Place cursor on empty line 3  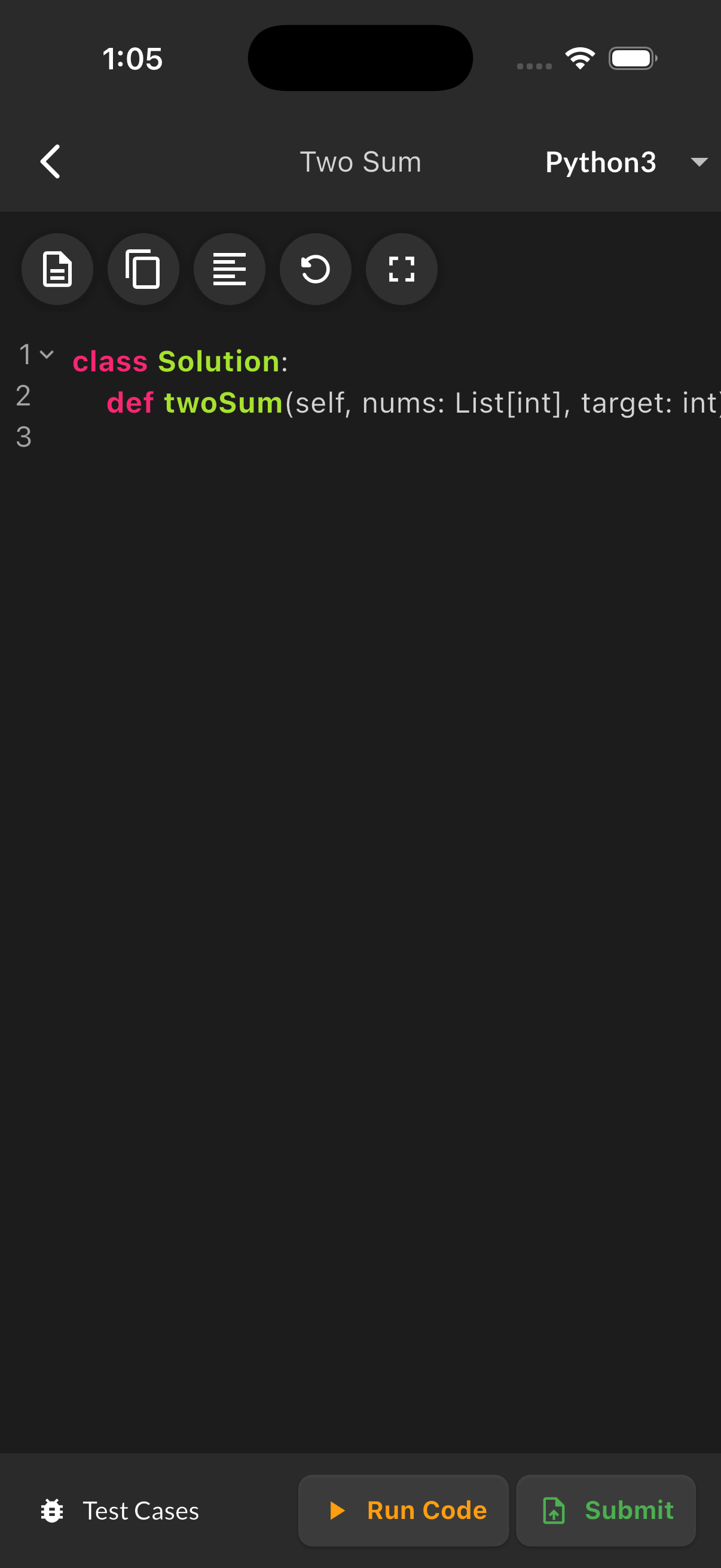pyautogui.click(x=243, y=437)
